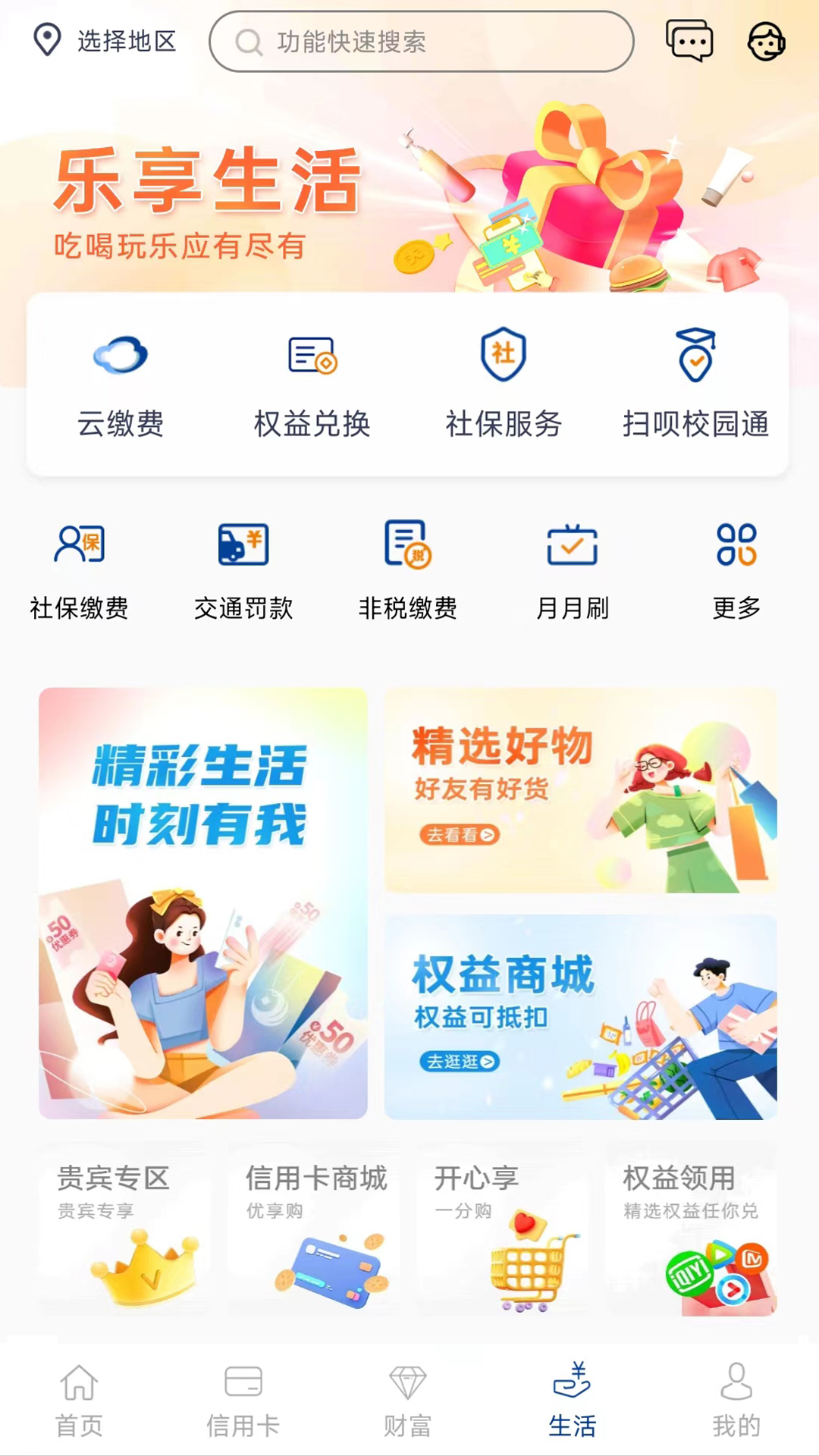Open the 精彩生活 时刻有我 banner

(203, 902)
